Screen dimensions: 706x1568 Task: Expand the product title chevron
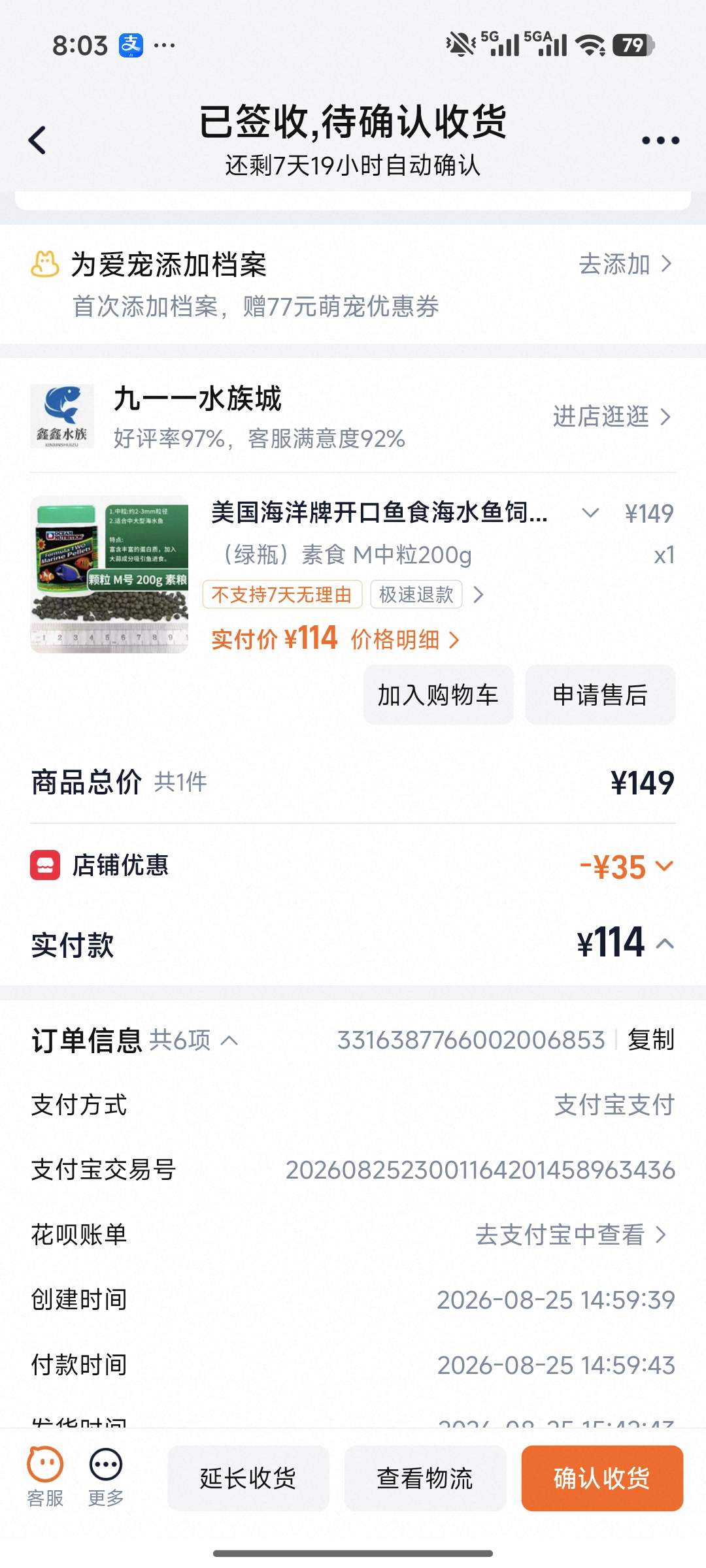[x=590, y=513]
